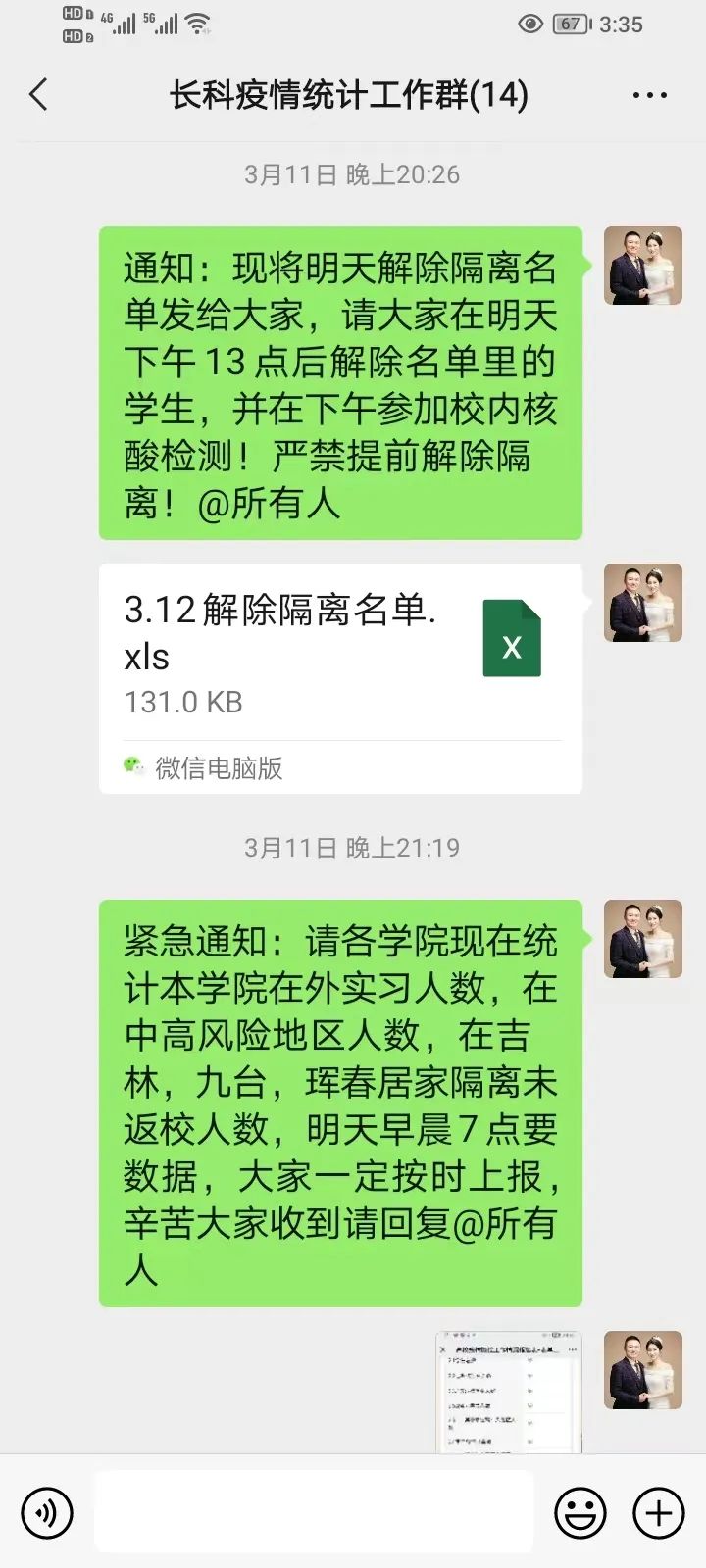The height and width of the screenshot is (1568, 706).
Task: Go back from the group chat
Action: (x=39, y=95)
